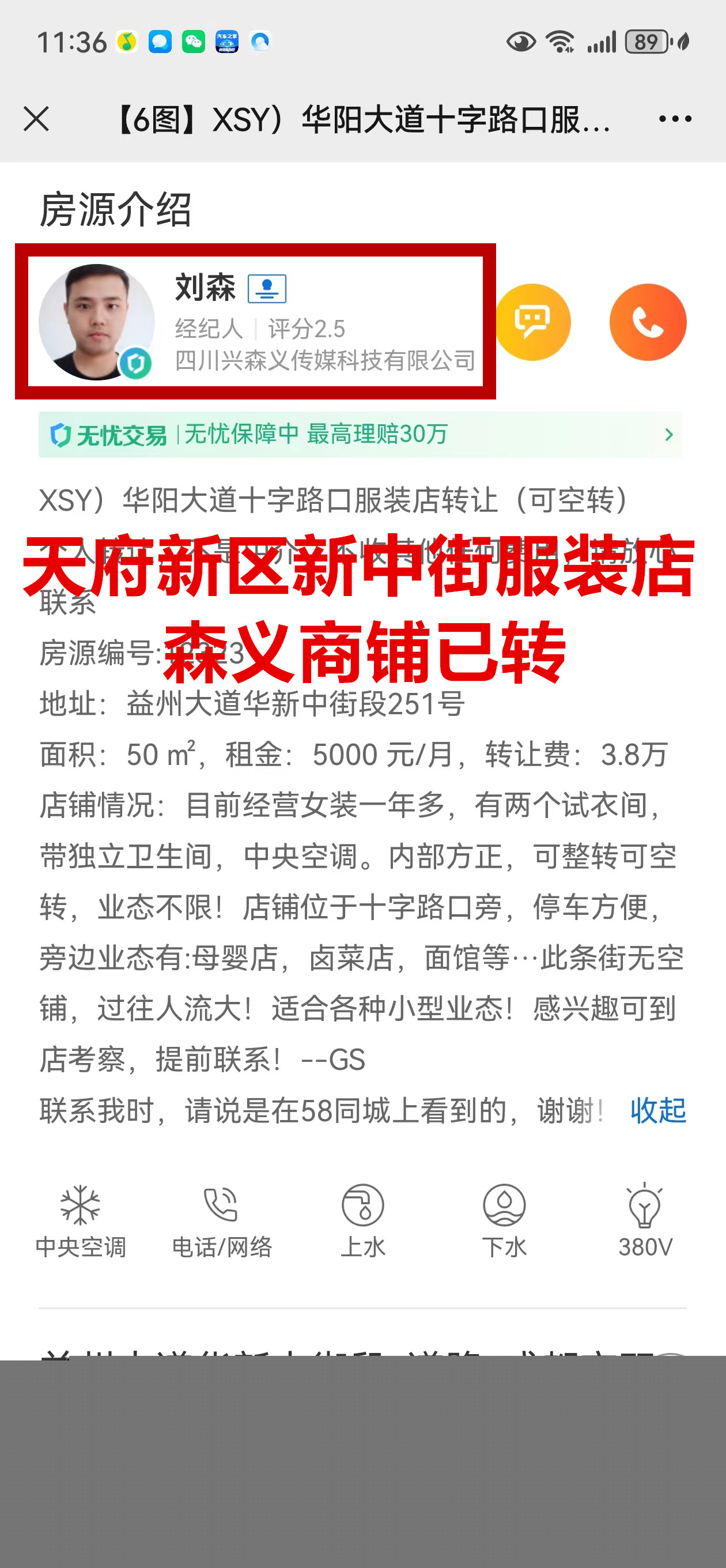The width and height of the screenshot is (726, 1568).
Task: Call the agent with the phone button
Action: (648, 322)
